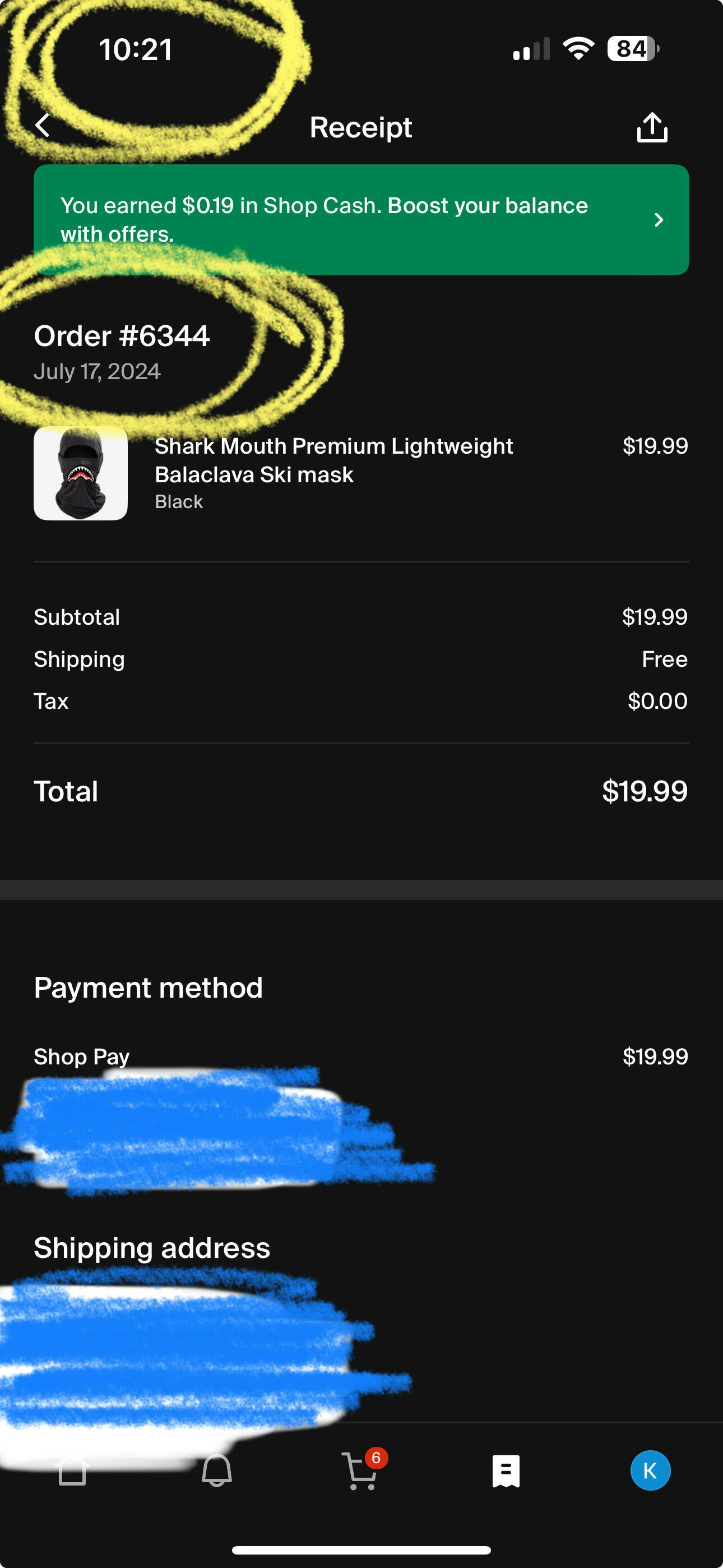Open the notifications bell tab
Screen dimensions: 723x1568
point(217,1470)
